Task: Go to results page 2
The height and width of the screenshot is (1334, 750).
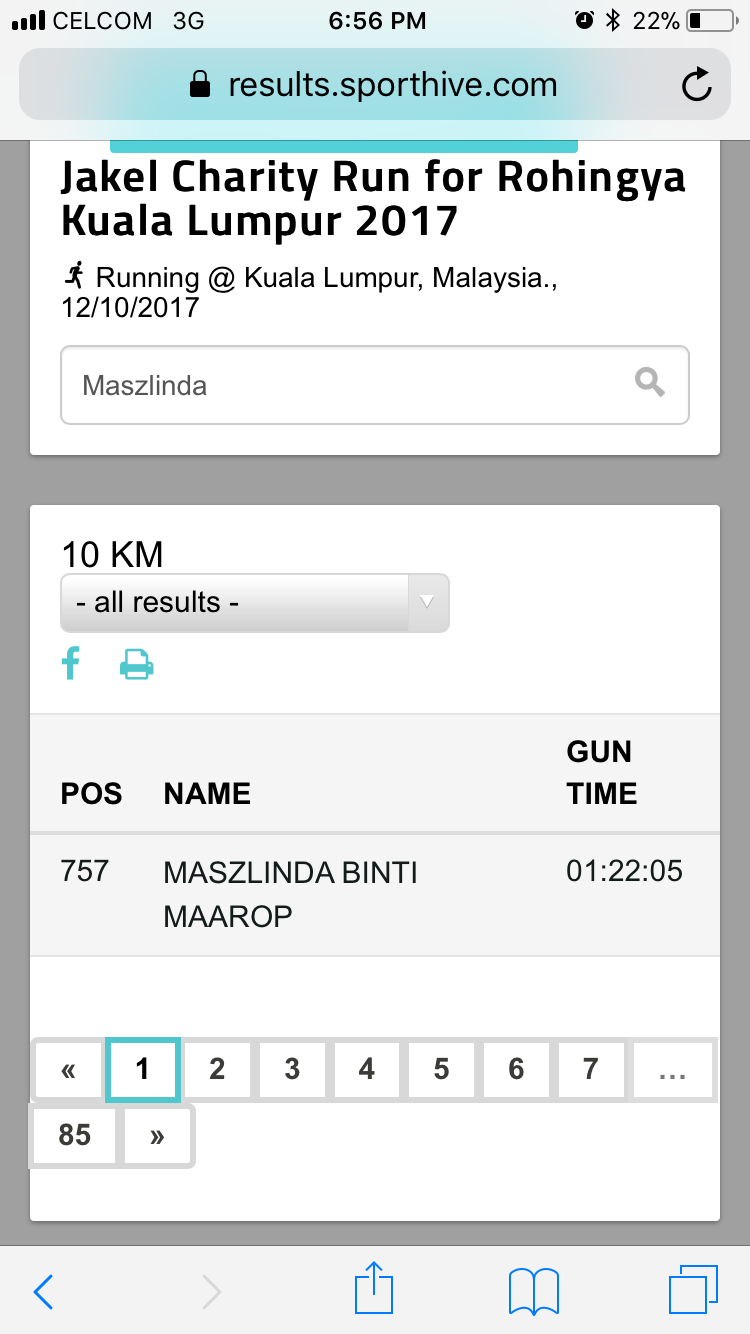Action: (217, 1070)
